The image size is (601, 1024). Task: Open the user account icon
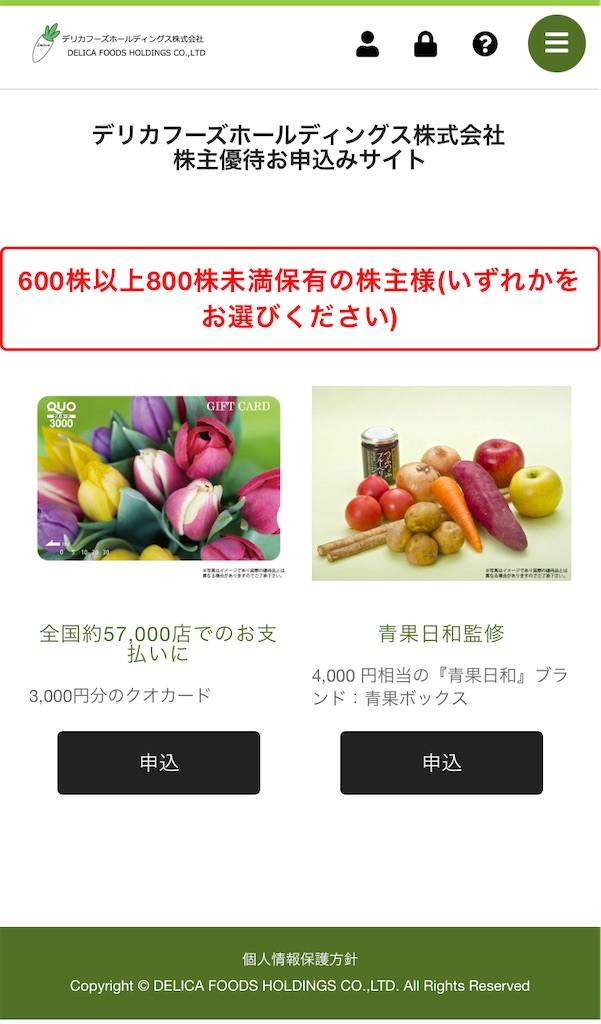click(368, 44)
